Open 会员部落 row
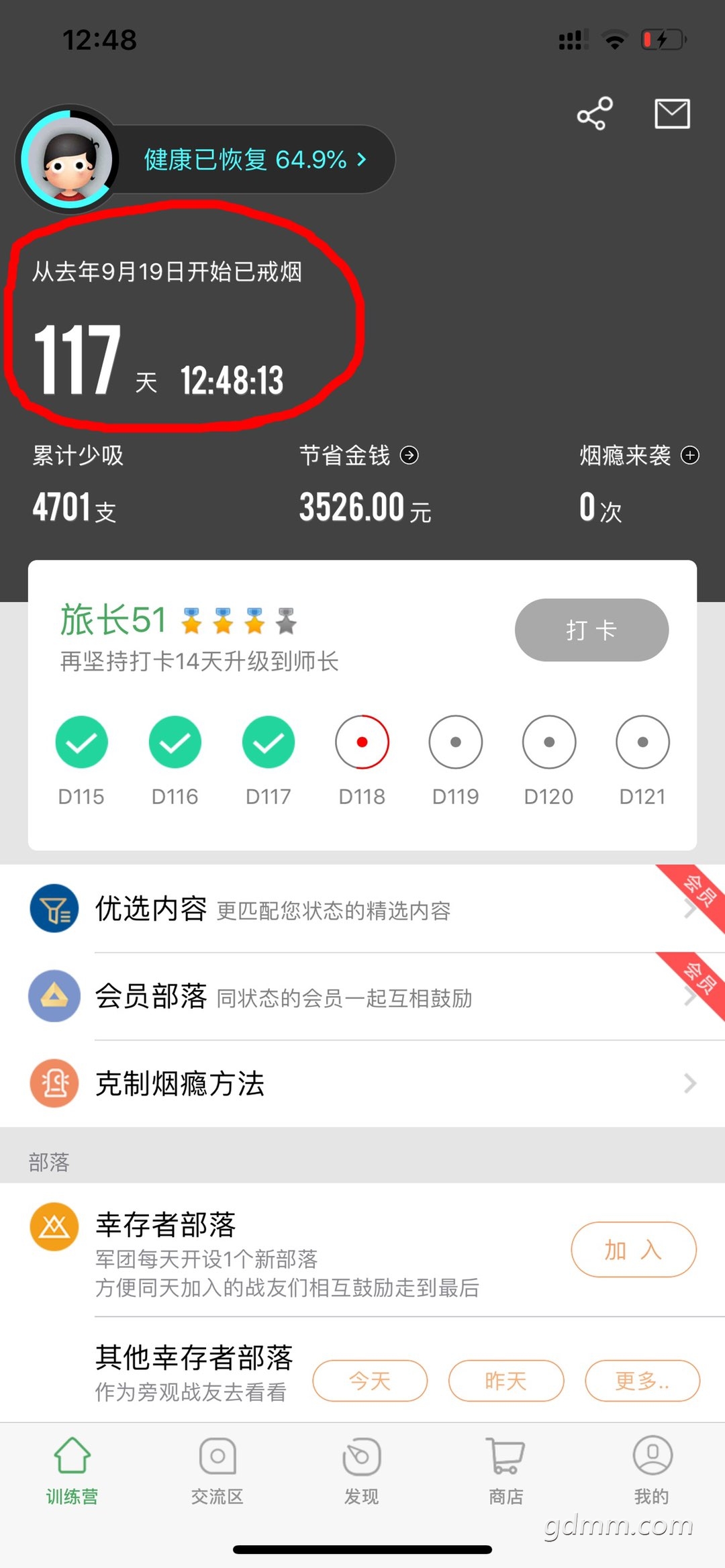This screenshot has height=1568, width=725. click(362, 996)
